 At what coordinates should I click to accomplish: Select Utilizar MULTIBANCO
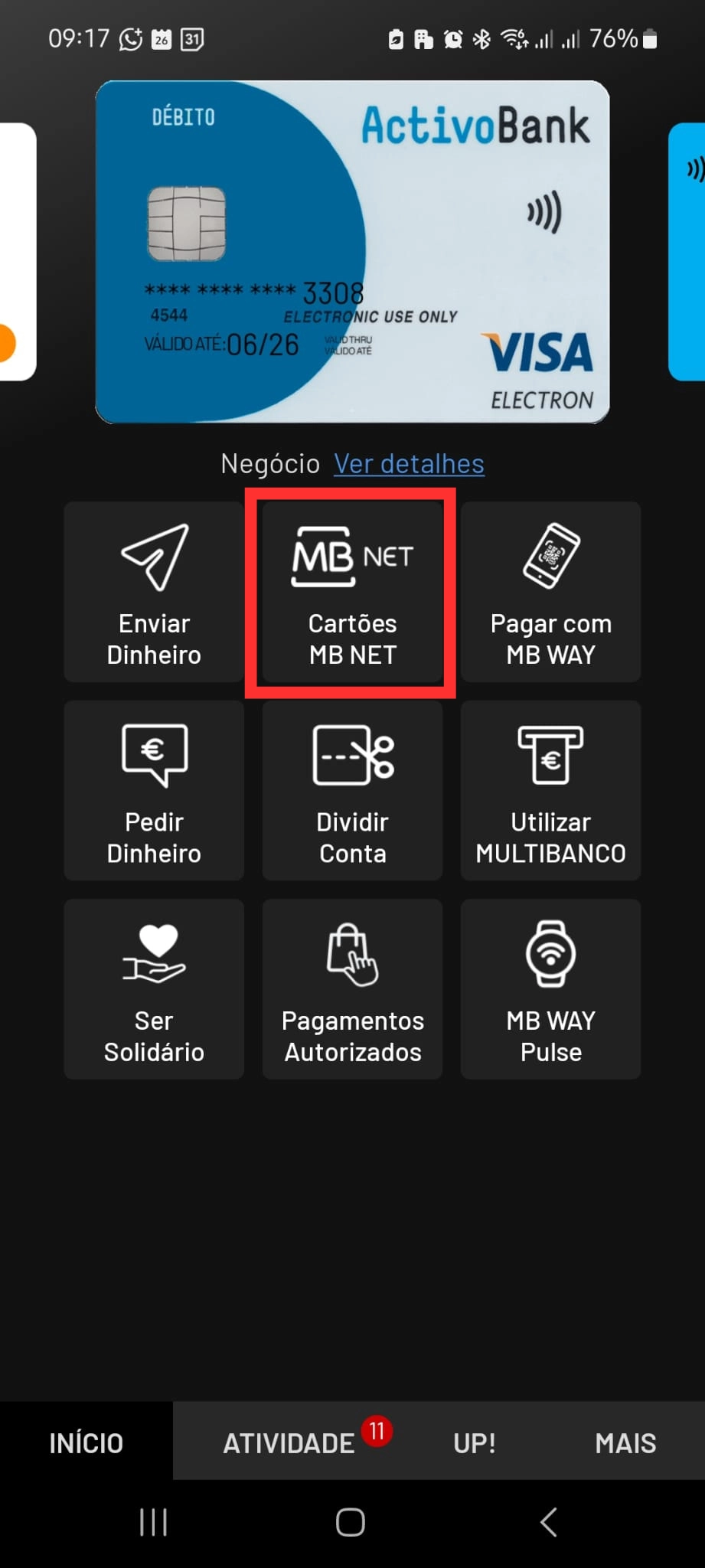click(x=550, y=790)
